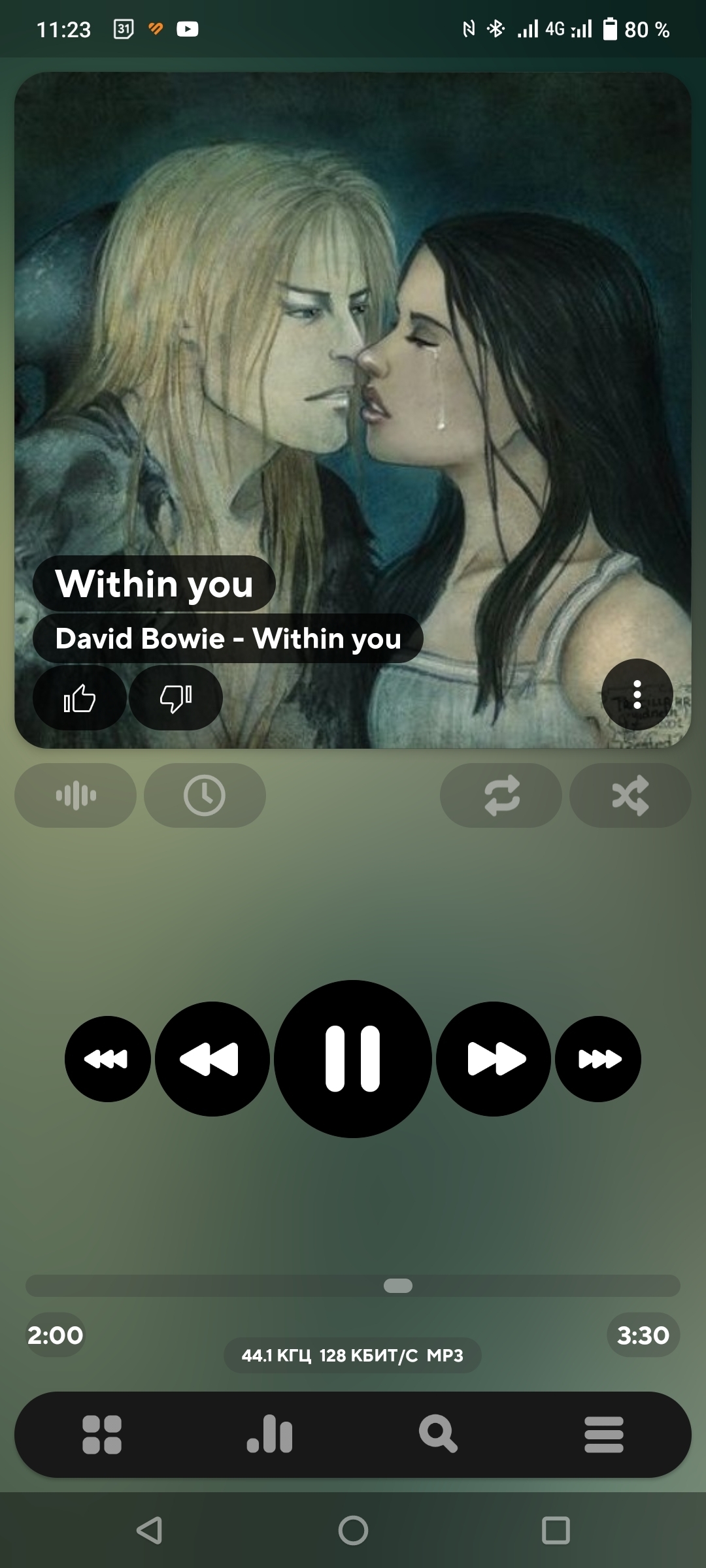This screenshot has width=706, height=1568.
Task: Open the equalizer bars icon in bottom bar
Action: 269,1435
